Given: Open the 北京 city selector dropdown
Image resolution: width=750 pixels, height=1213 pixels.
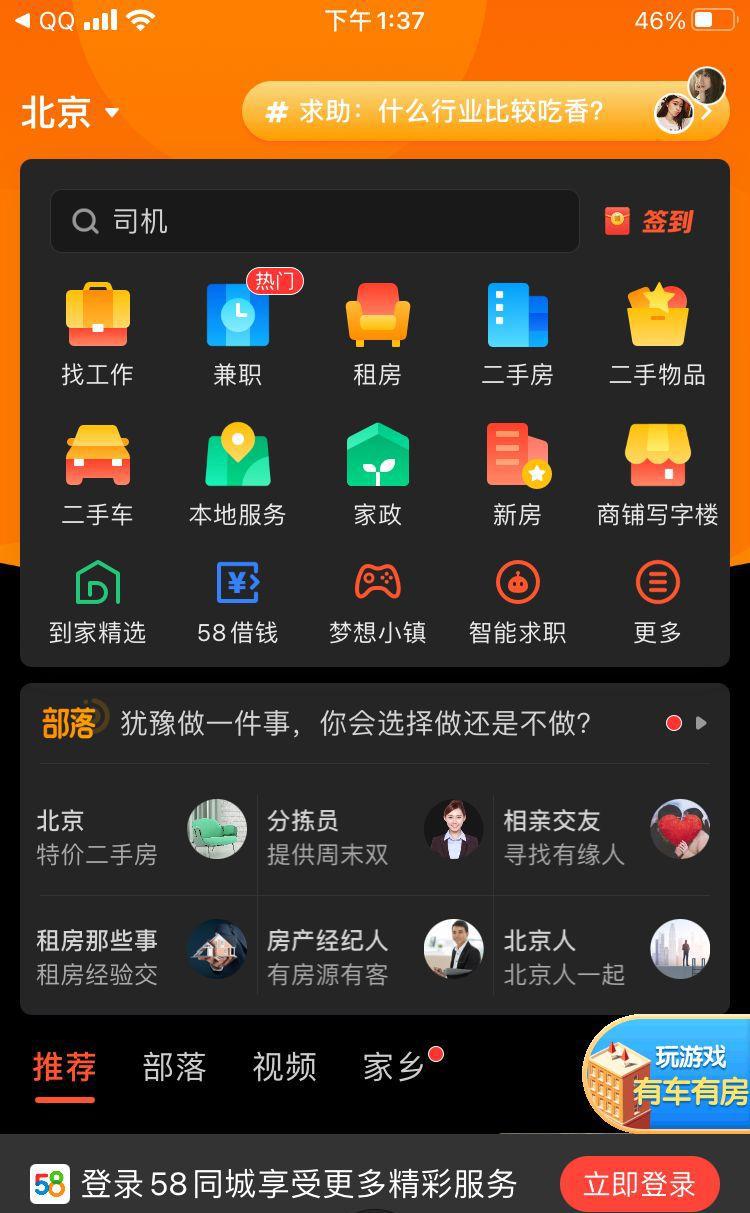Looking at the screenshot, I should (x=70, y=112).
